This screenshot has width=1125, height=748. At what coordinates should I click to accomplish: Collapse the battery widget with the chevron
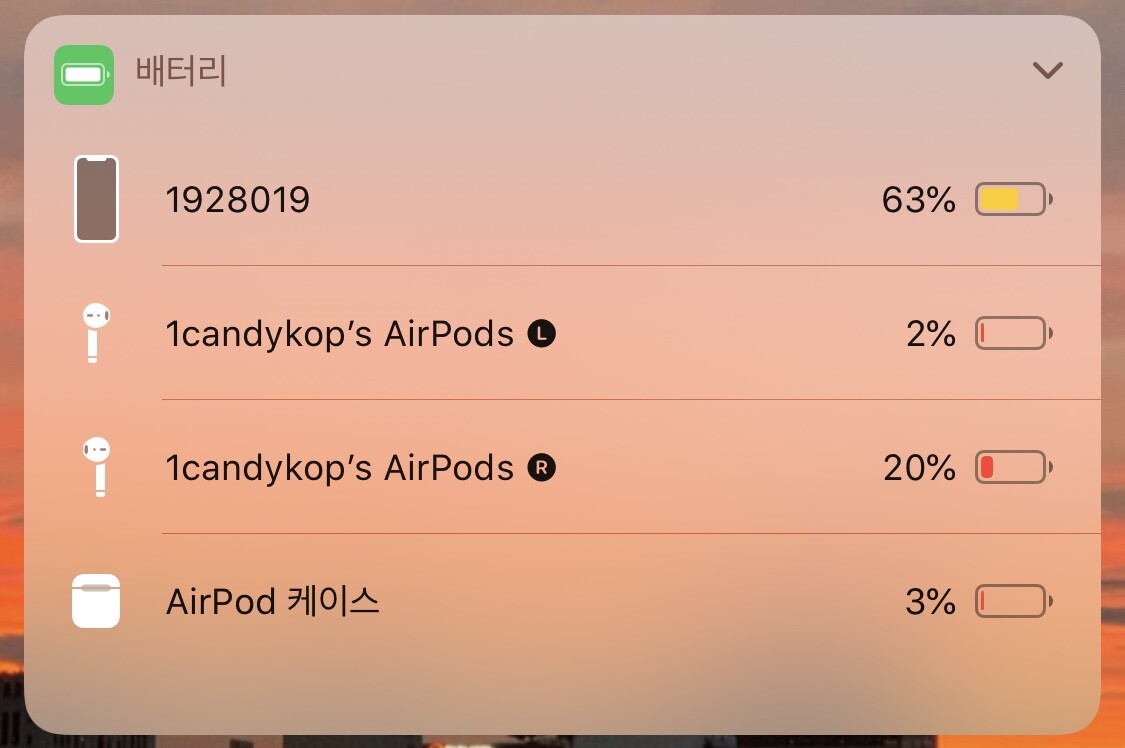[x=1047, y=71]
